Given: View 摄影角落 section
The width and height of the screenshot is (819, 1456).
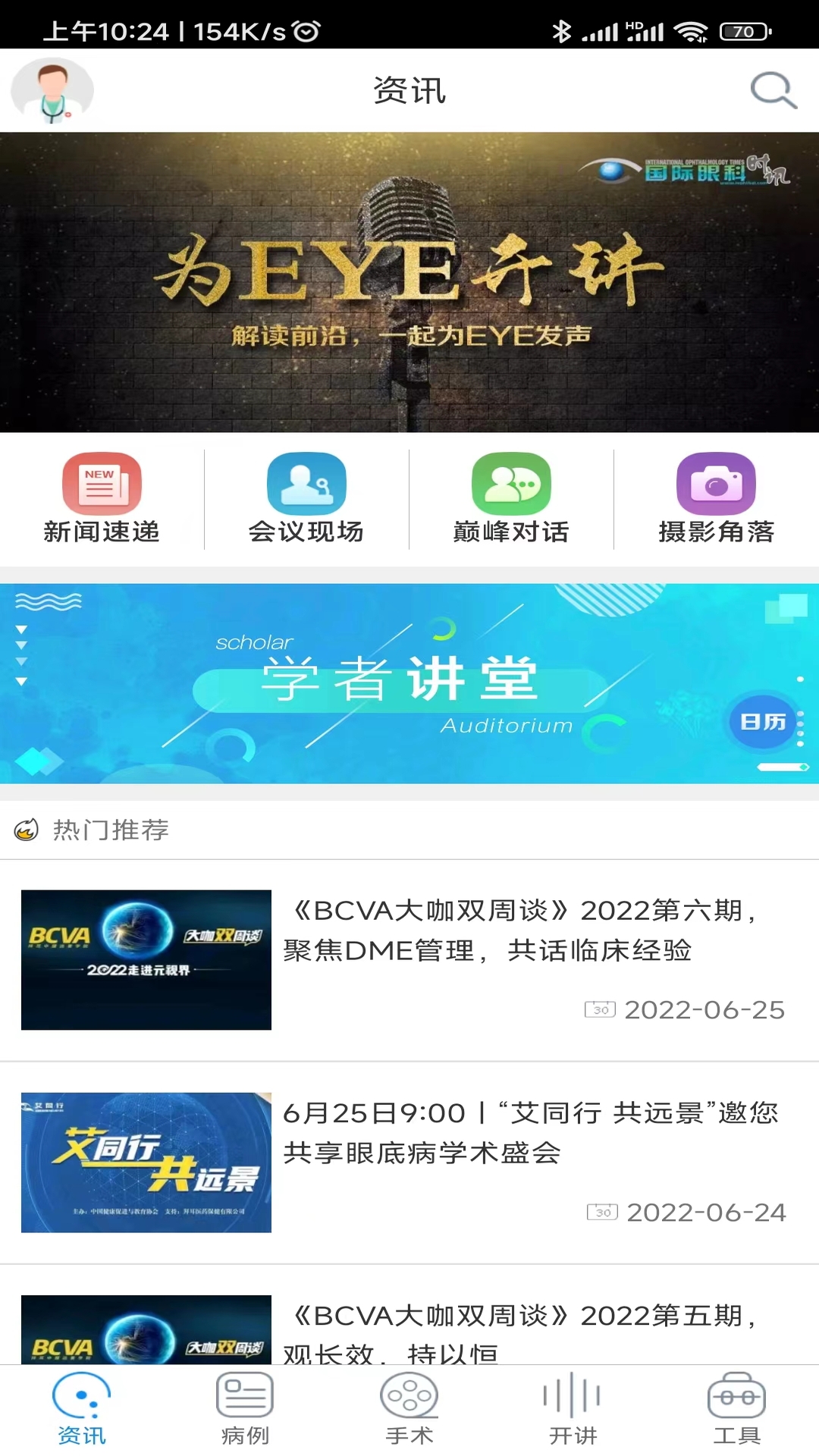Looking at the screenshot, I should tap(716, 498).
